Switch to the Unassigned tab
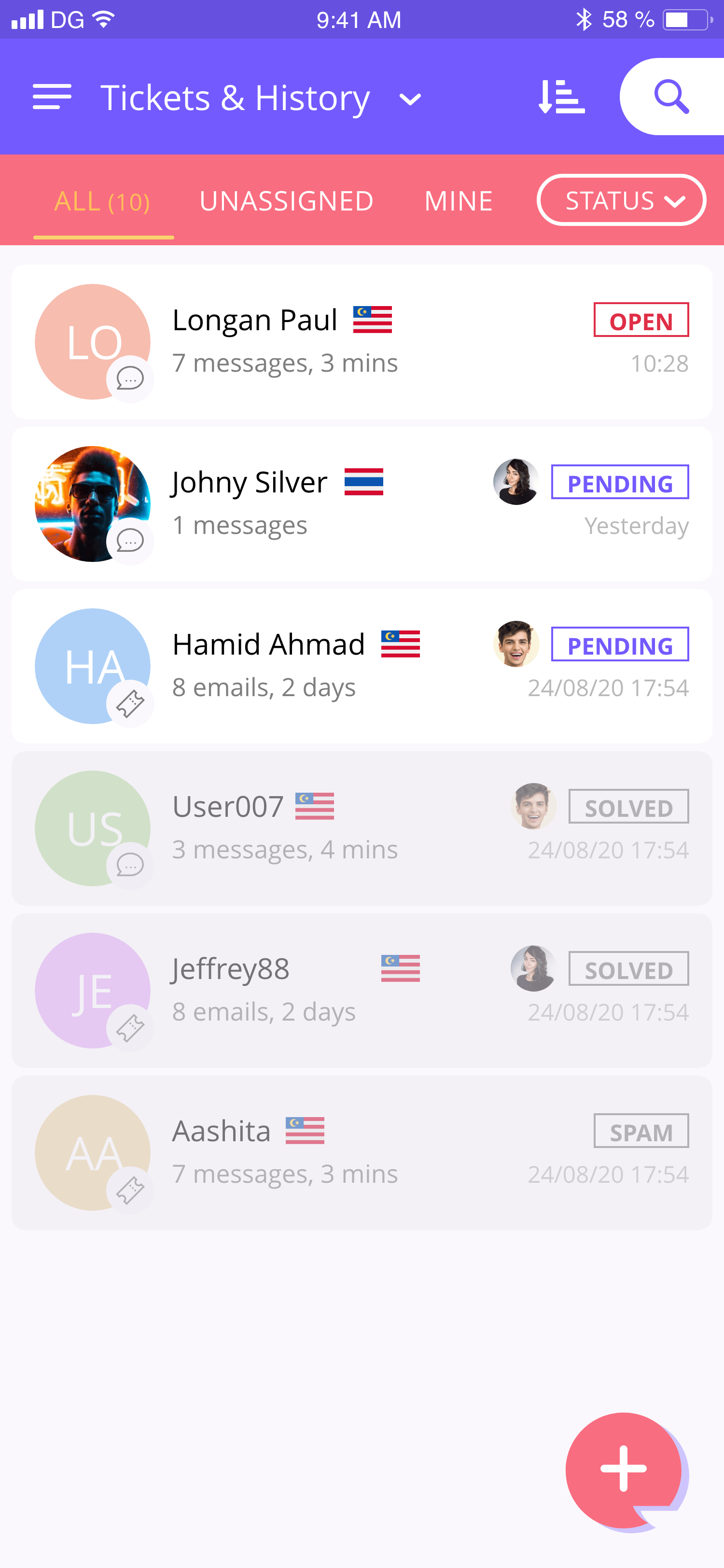This screenshot has width=724, height=1568. (x=286, y=201)
